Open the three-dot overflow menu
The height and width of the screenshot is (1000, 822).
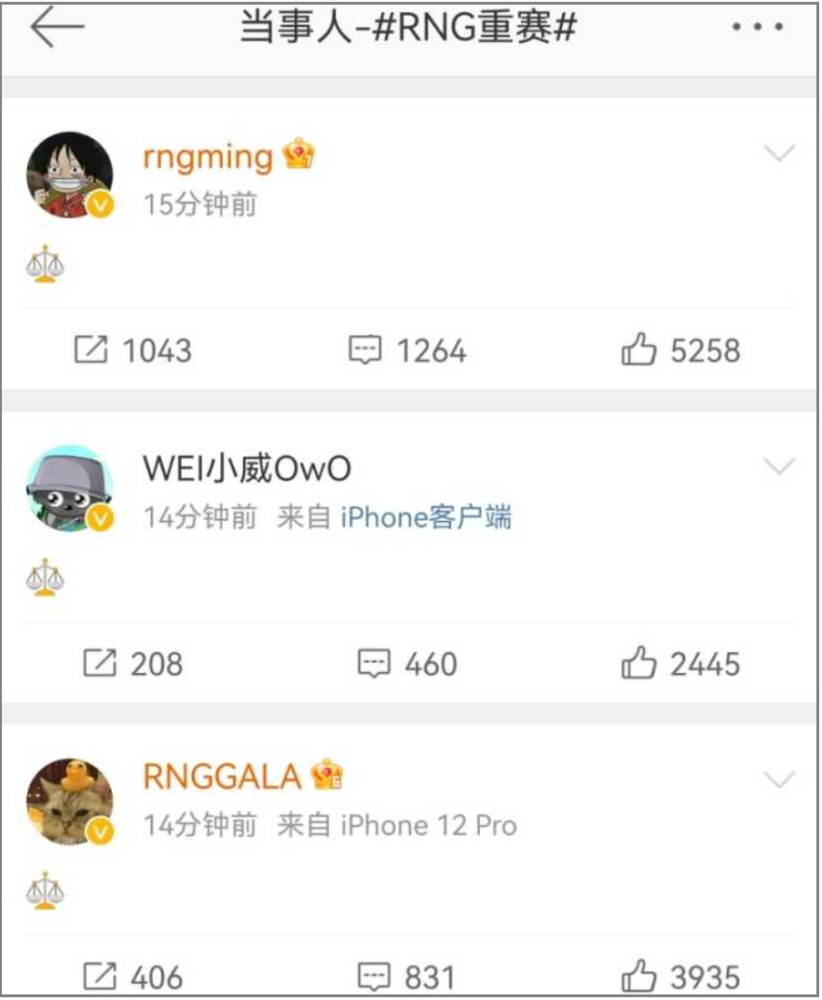point(757,28)
